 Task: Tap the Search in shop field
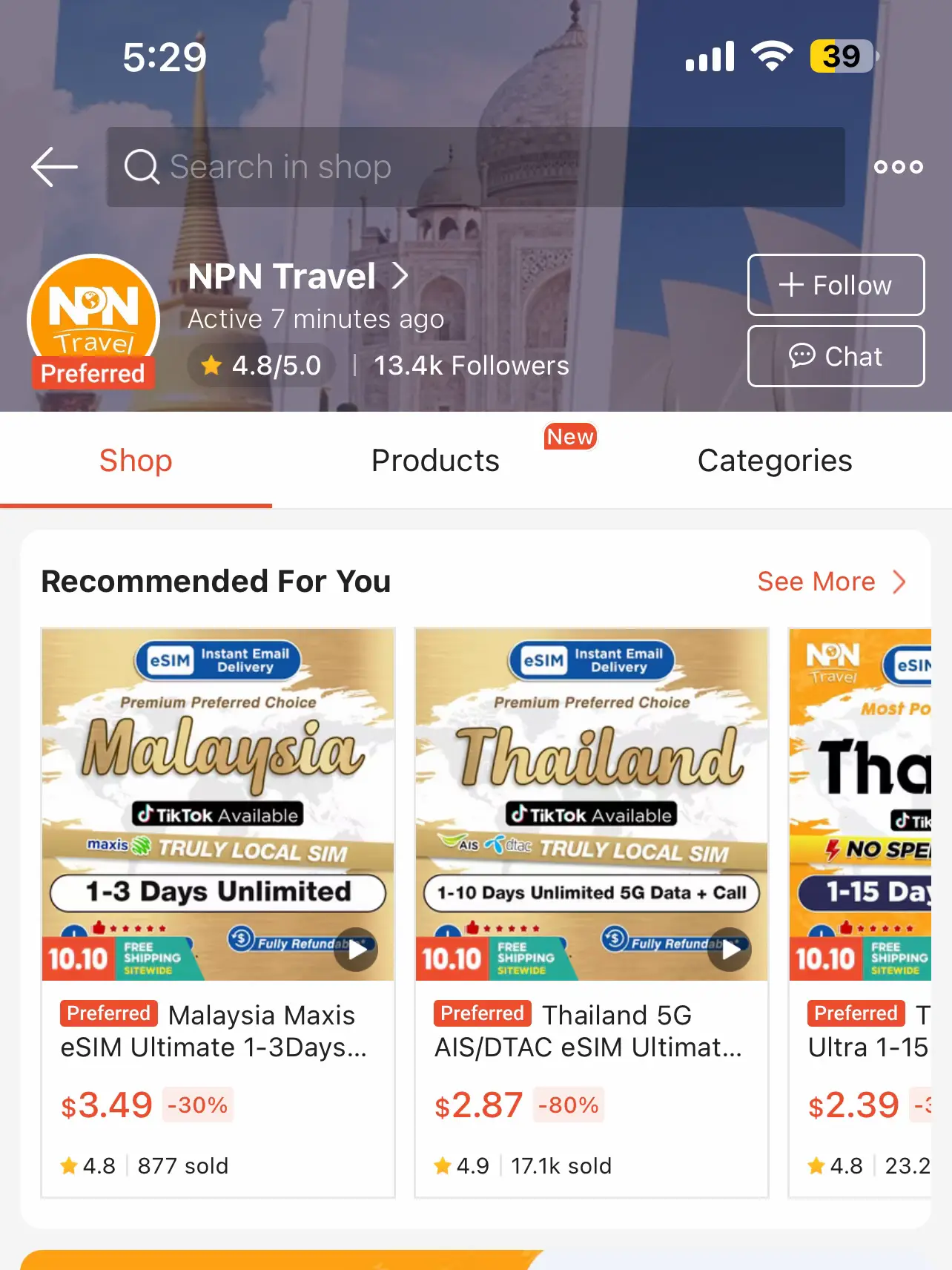pyautogui.click(x=475, y=167)
